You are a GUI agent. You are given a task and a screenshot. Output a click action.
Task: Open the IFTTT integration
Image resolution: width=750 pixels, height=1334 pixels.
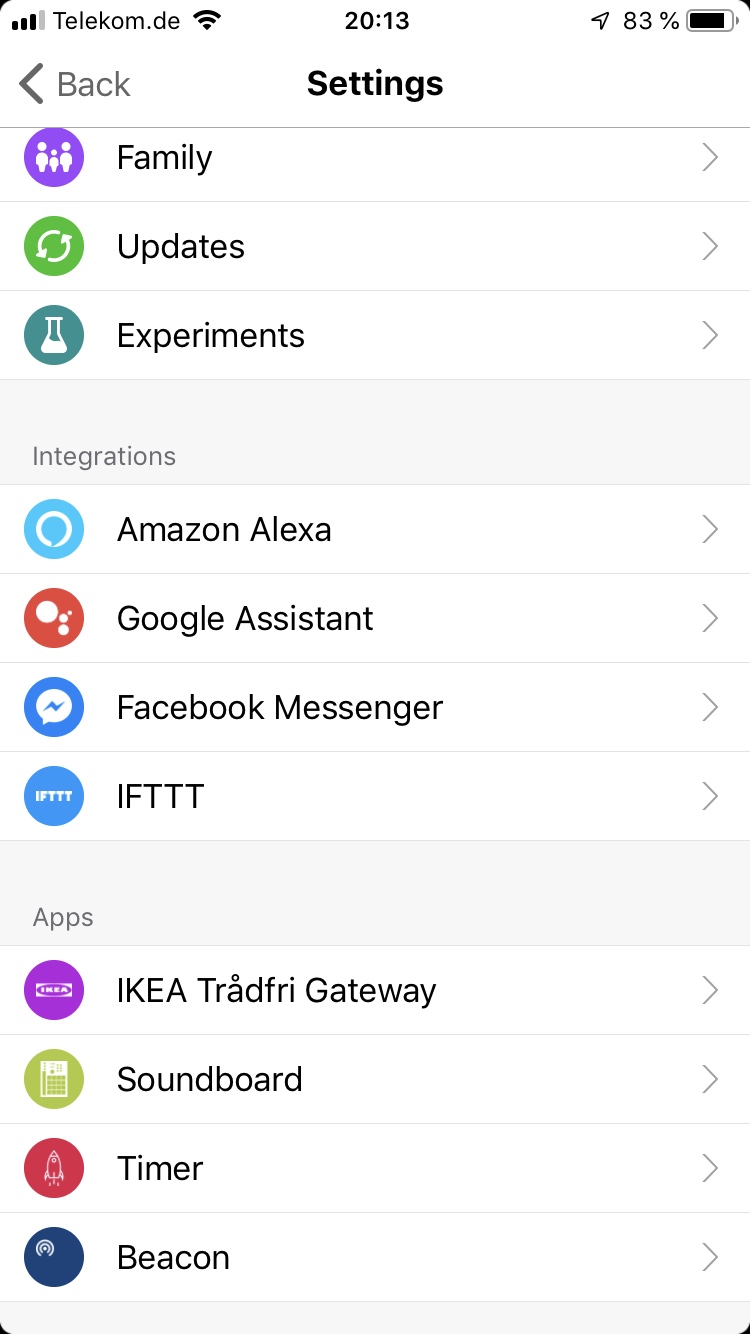pyautogui.click(x=375, y=796)
